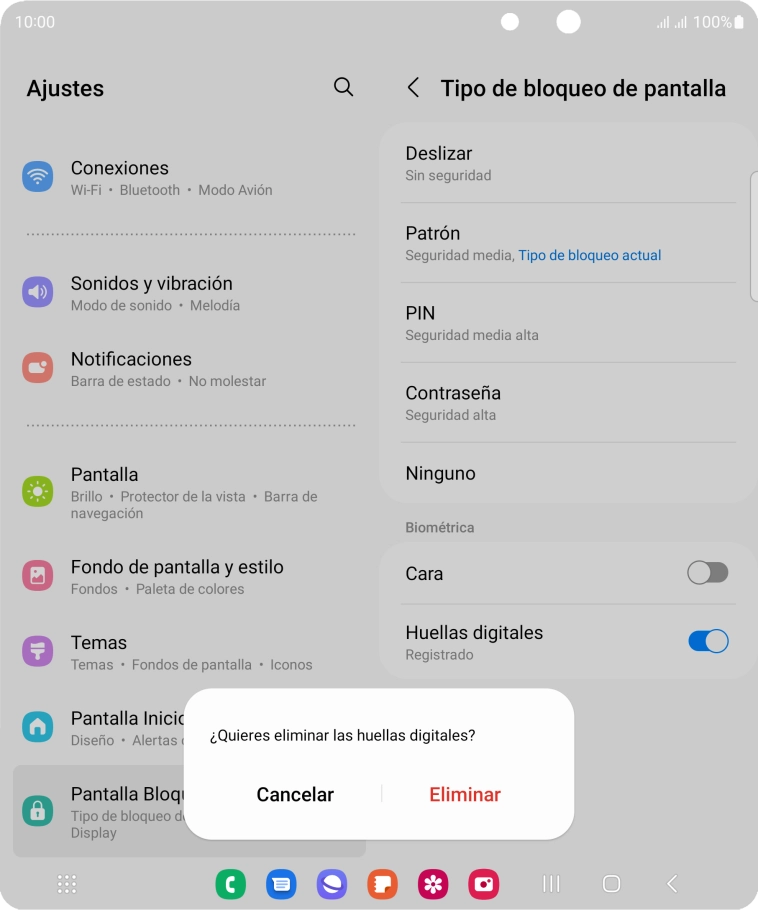Open Conexiones settings
This screenshot has width=758, height=910.
(x=190, y=177)
